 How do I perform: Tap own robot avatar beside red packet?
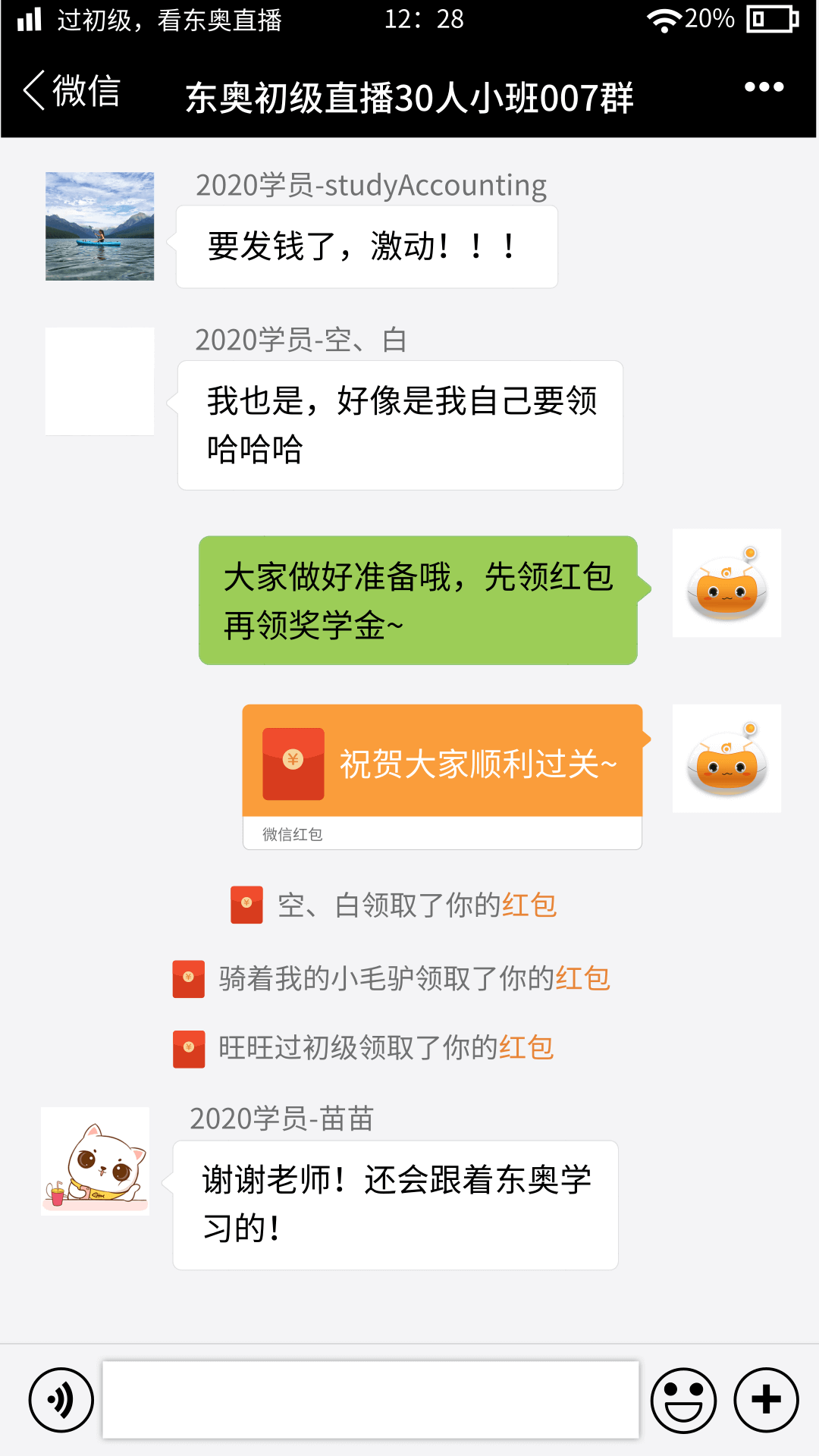tap(726, 758)
